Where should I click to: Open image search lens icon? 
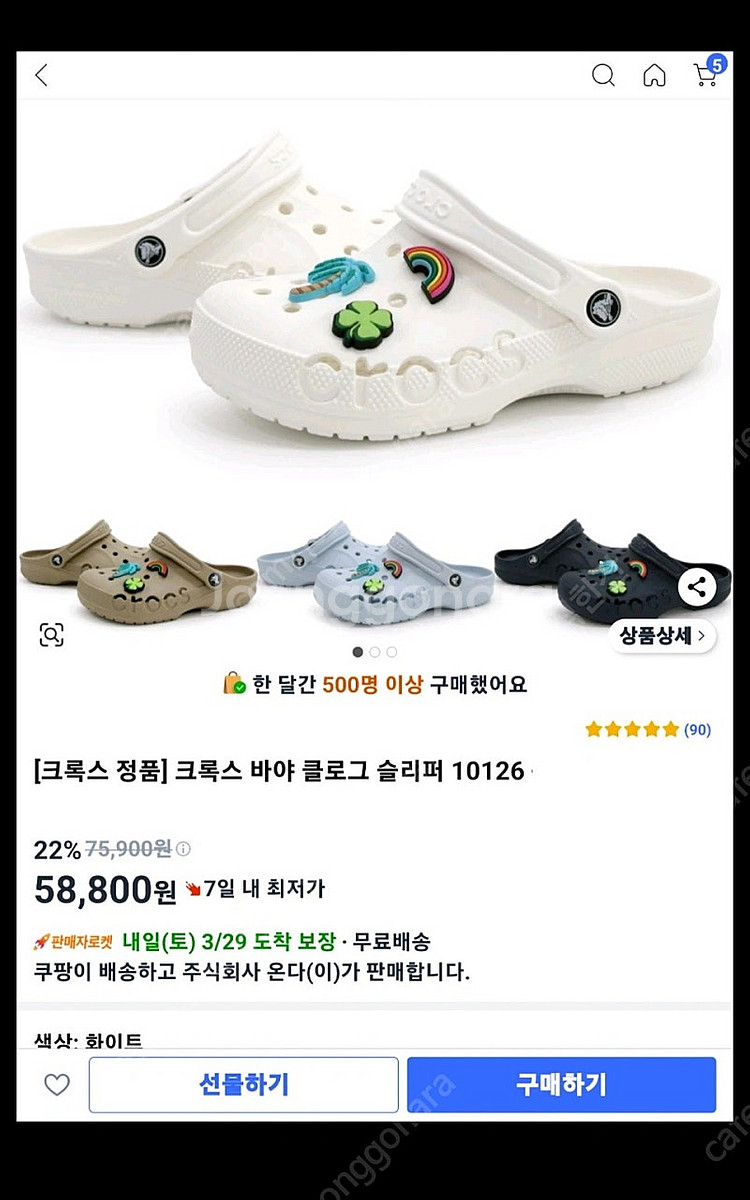(51, 634)
